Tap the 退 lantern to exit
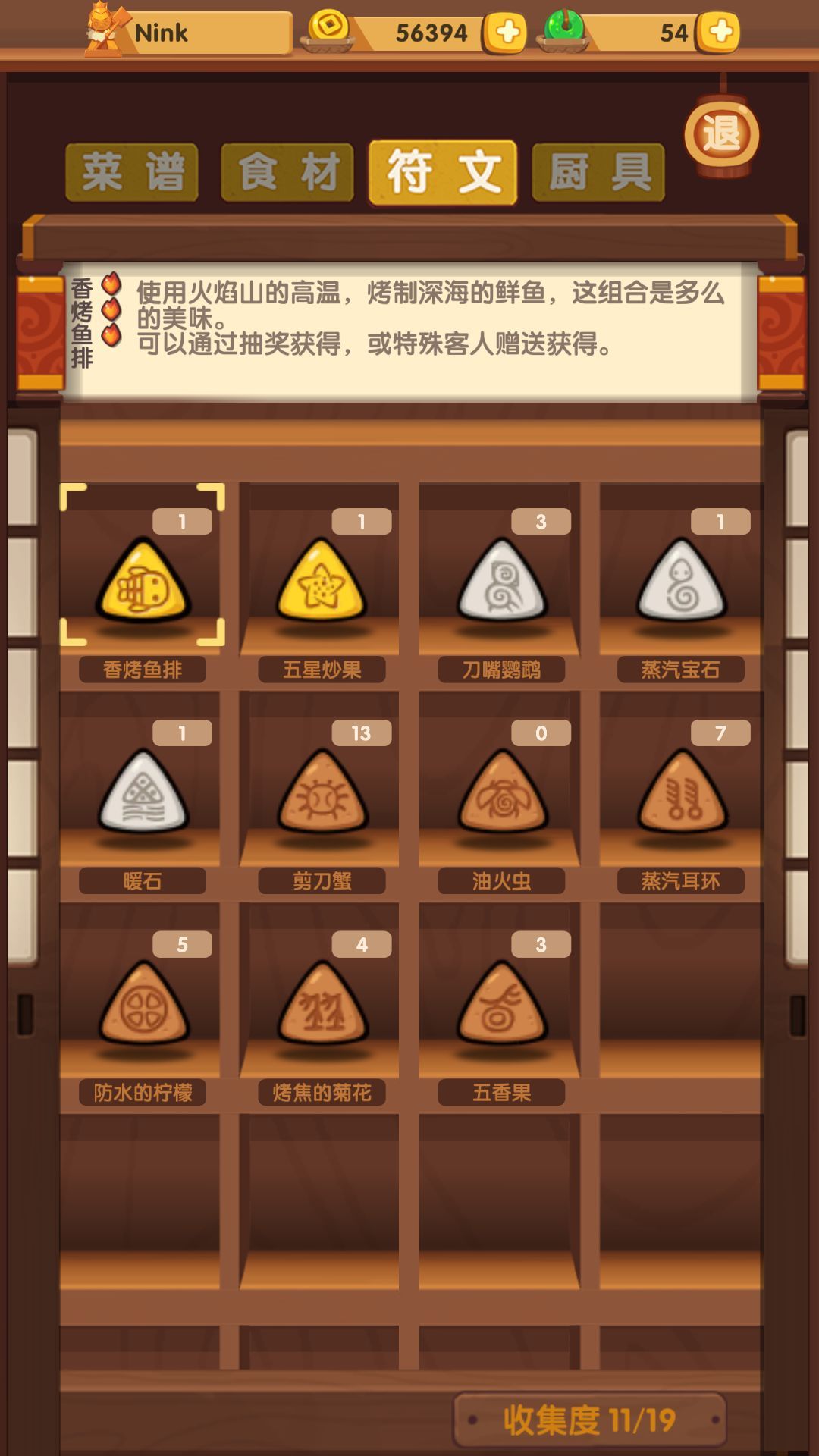The height and width of the screenshot is (1456, 819). (721, 135)
